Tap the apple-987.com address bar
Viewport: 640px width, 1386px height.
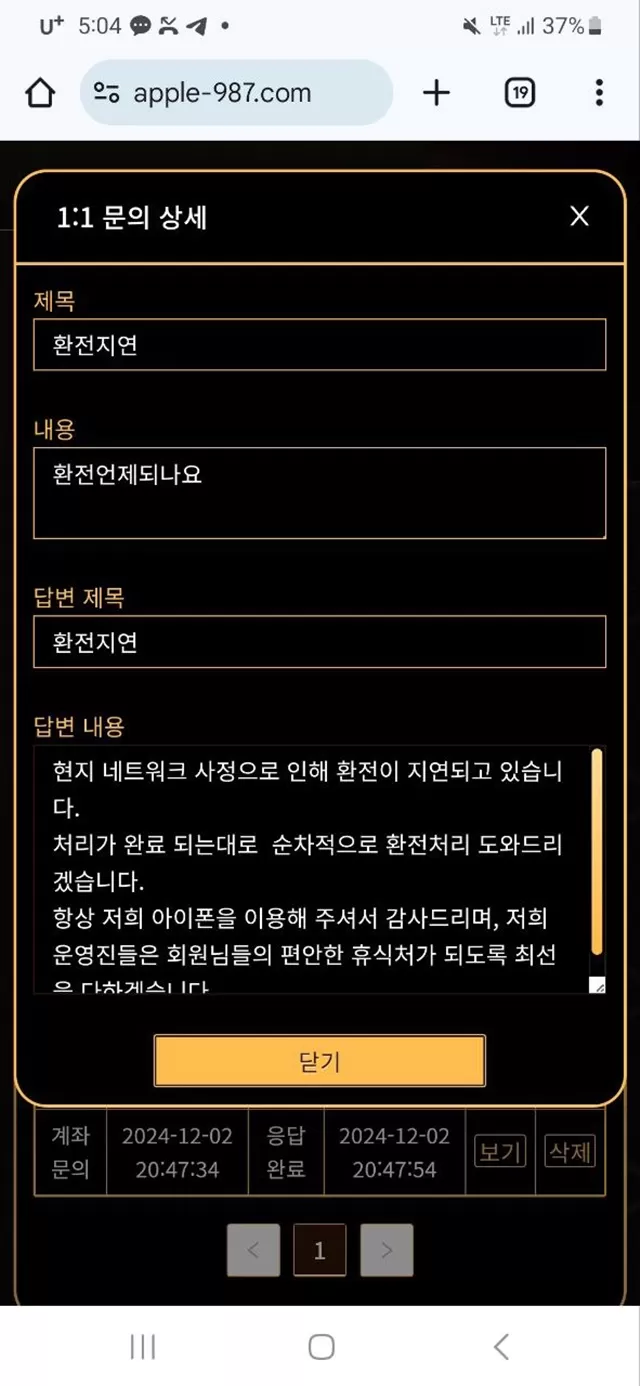pos(237,93)
